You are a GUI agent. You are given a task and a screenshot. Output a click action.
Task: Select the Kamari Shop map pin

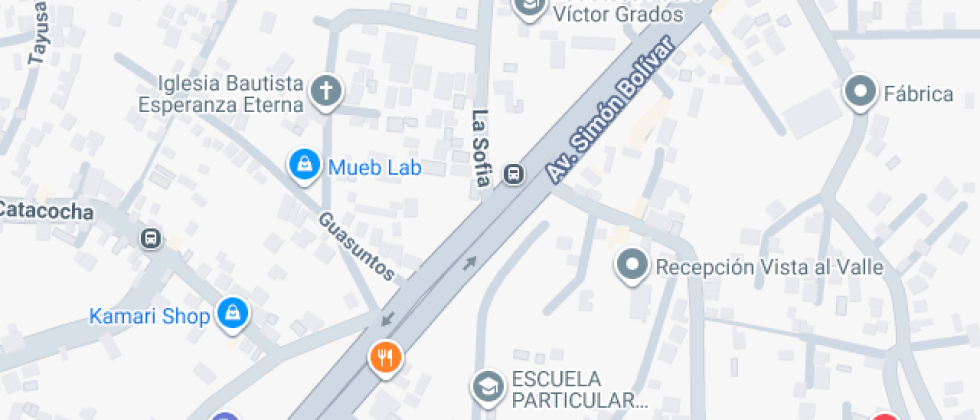(233, 315)
